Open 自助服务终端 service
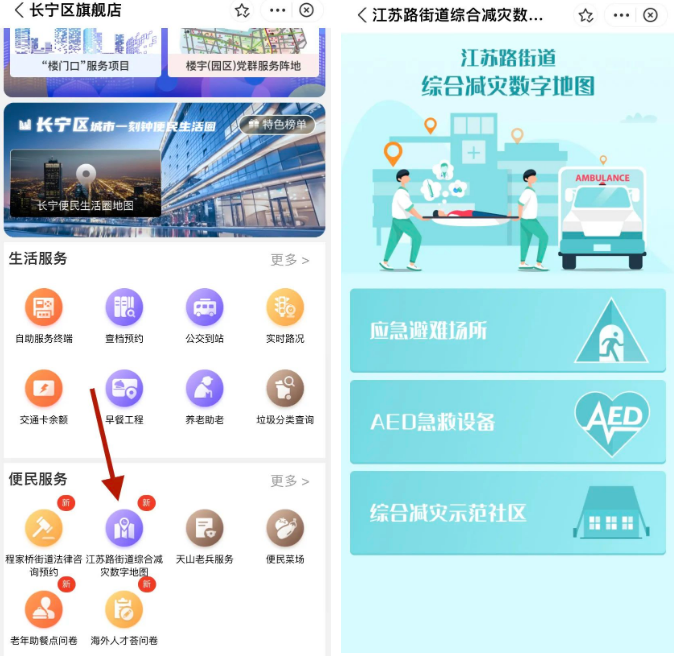Viewport: 674px width, 659px height. (x=44, y=314)
